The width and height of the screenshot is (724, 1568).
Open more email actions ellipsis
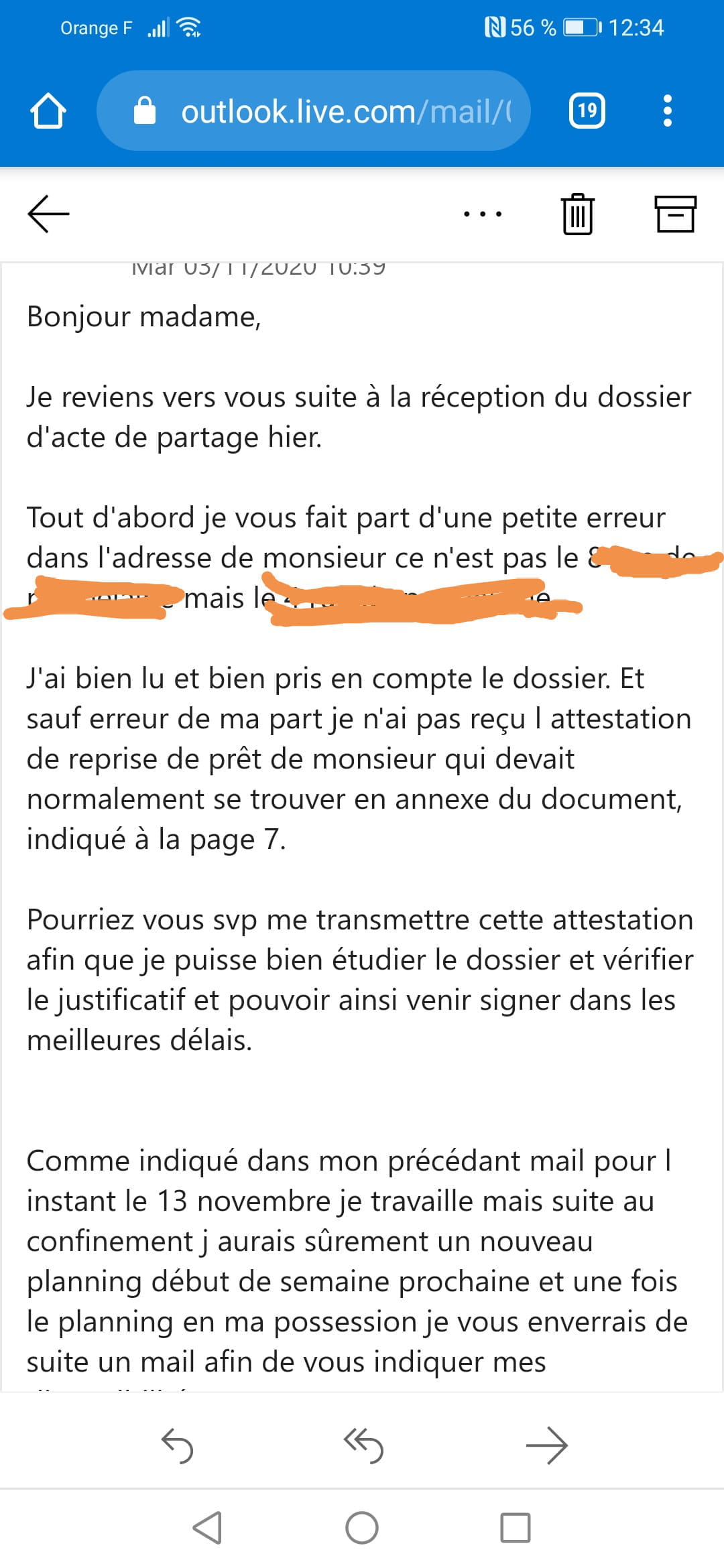pyautogui.click(x=483, y=214)
